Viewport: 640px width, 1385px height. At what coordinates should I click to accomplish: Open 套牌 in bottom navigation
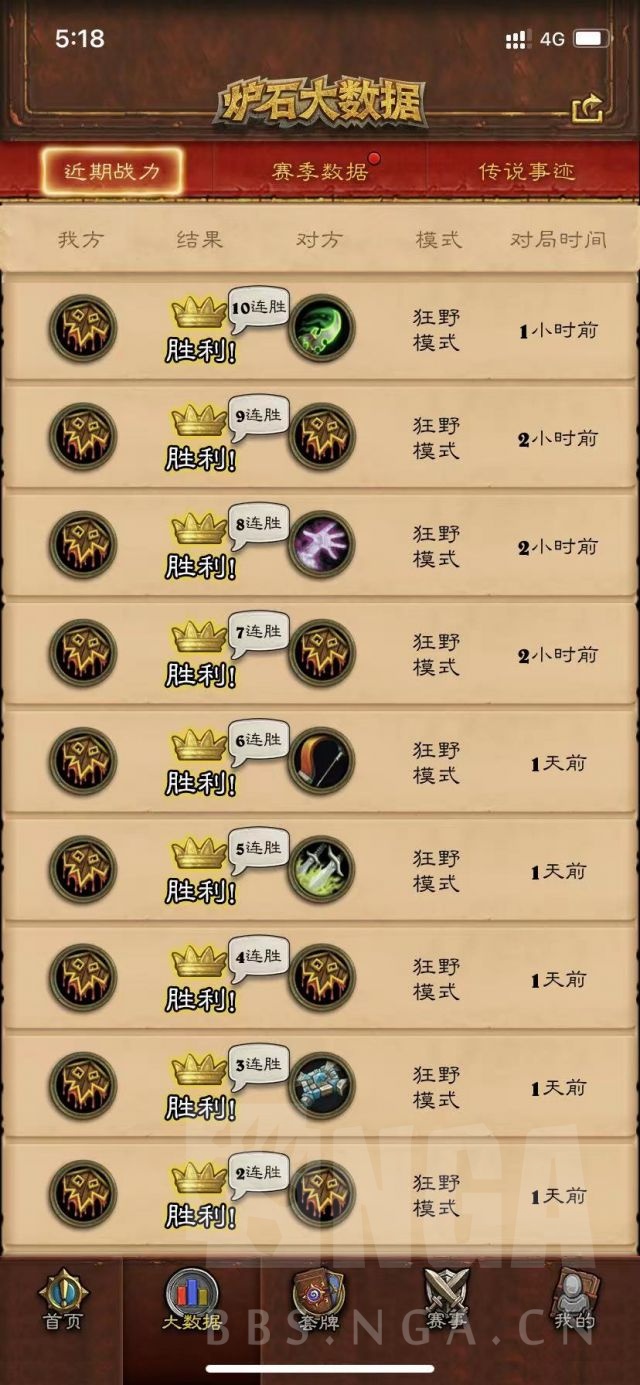click(x=319, y=1302)
